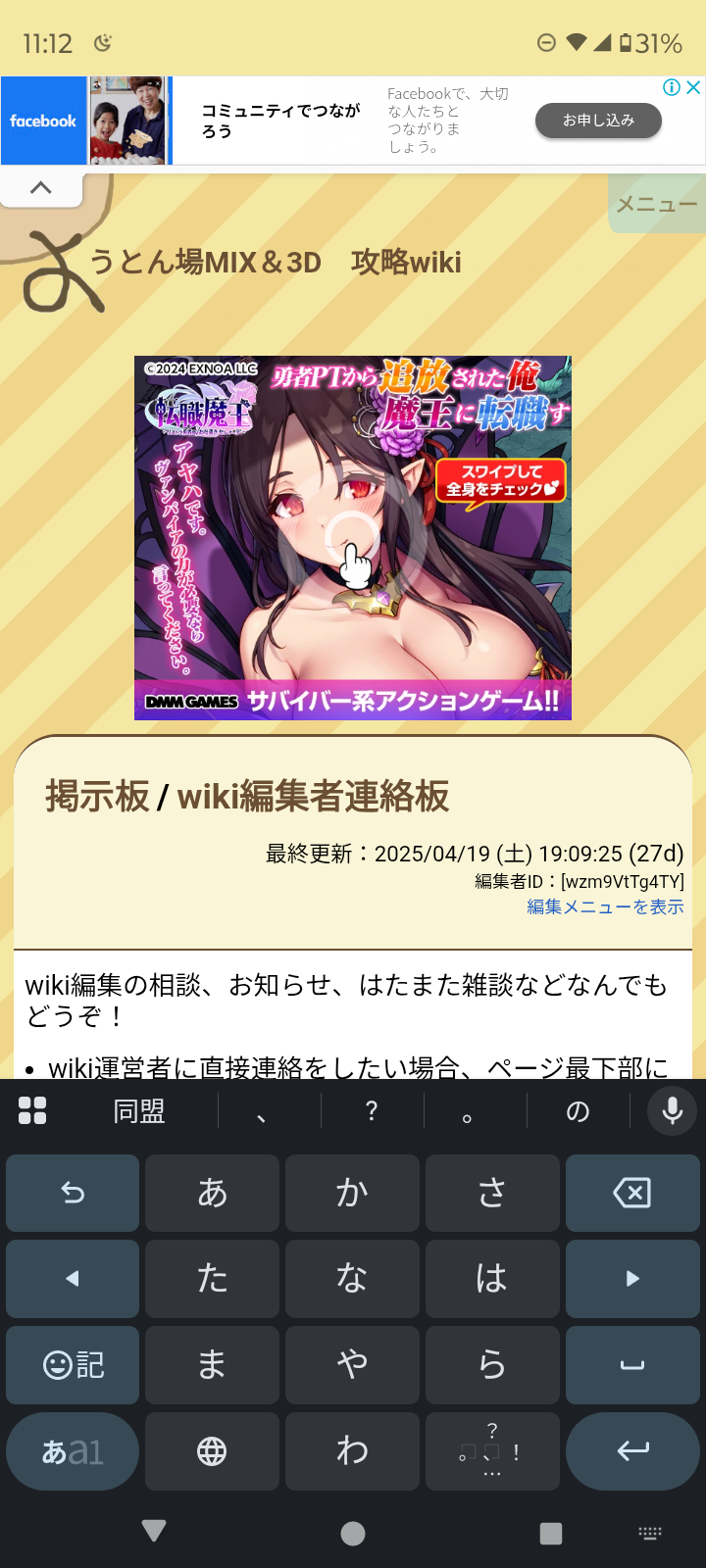Go to the system home button
The height and width of the screenshot is (1568, 706).
coord(353,1534)
